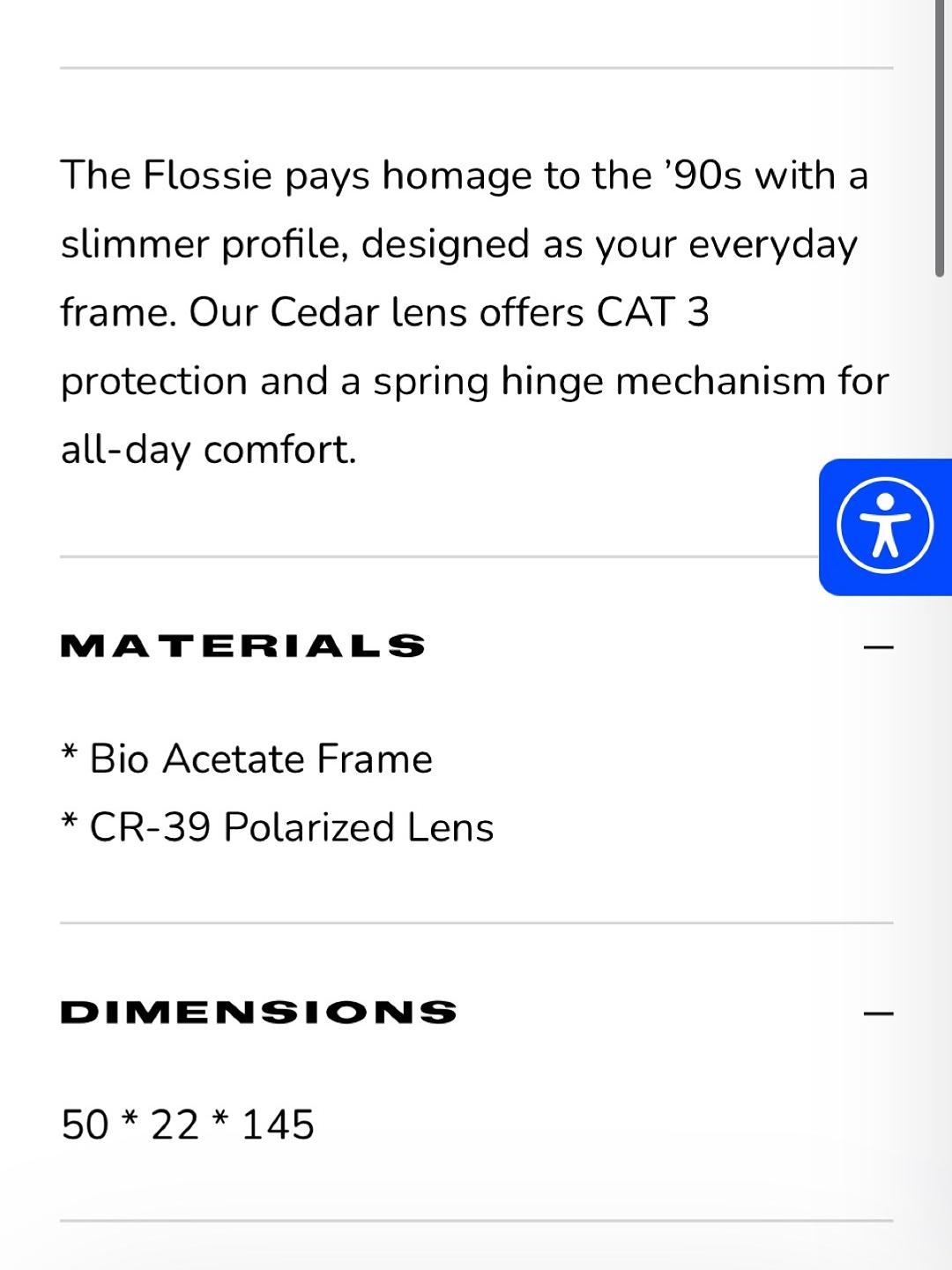Collapse the Materials section
The image size is (952, 1270).
(878, 646)
